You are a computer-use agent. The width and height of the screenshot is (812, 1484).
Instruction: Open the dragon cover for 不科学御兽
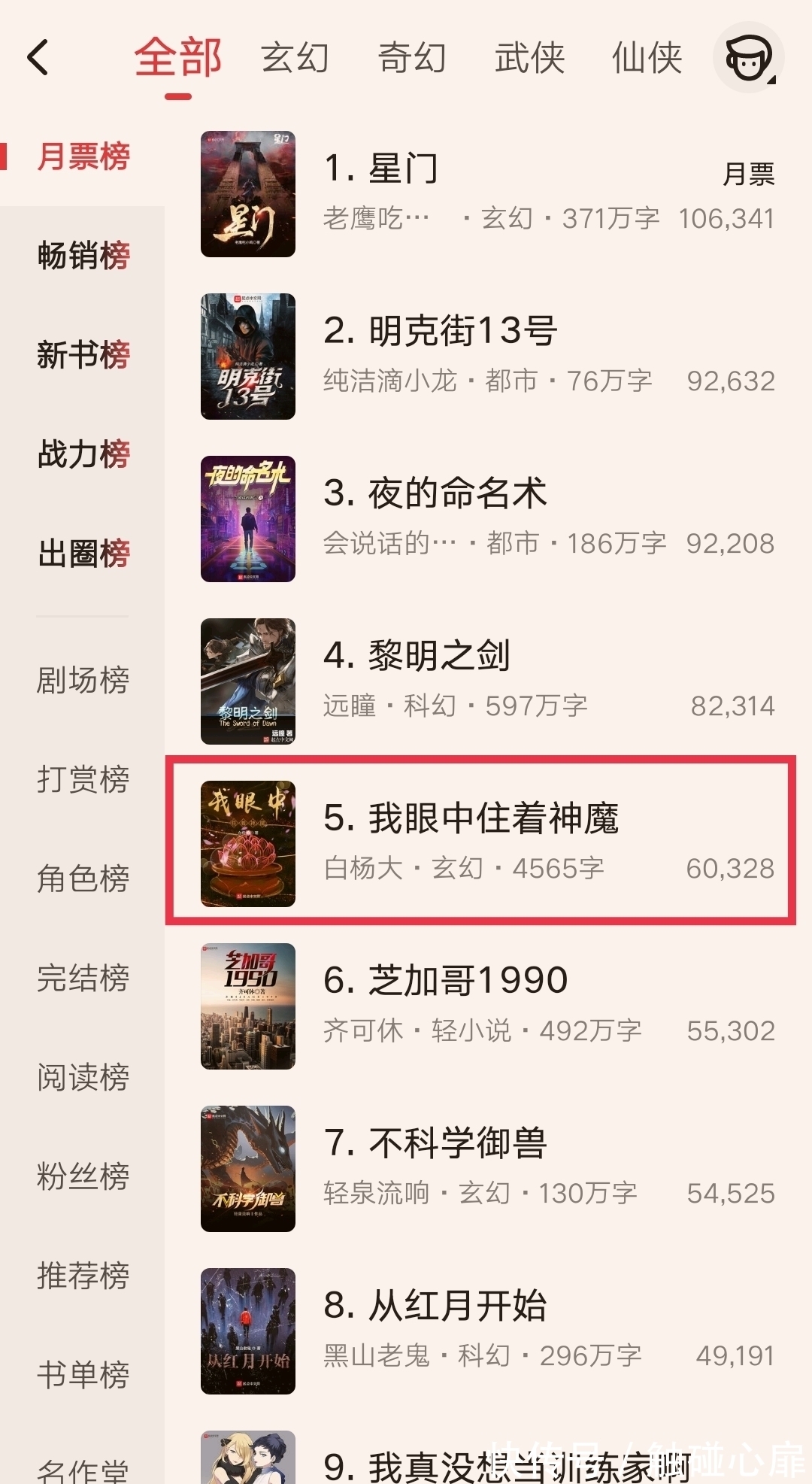(248, 1168)
